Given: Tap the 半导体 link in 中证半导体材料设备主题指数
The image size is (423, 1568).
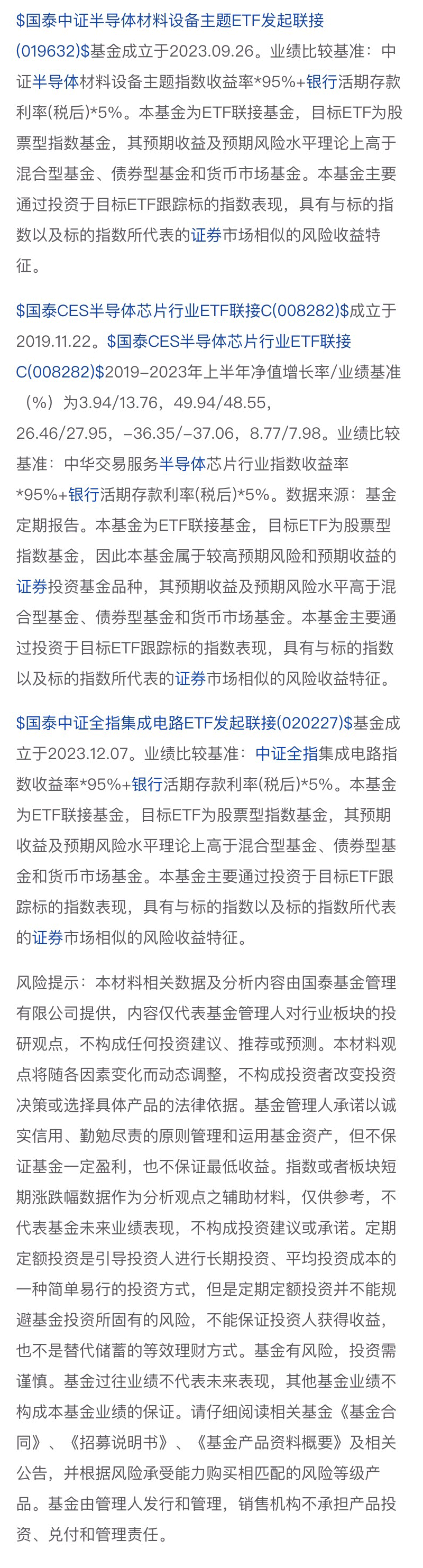Looking at the screenshot, I should [56, 81].
